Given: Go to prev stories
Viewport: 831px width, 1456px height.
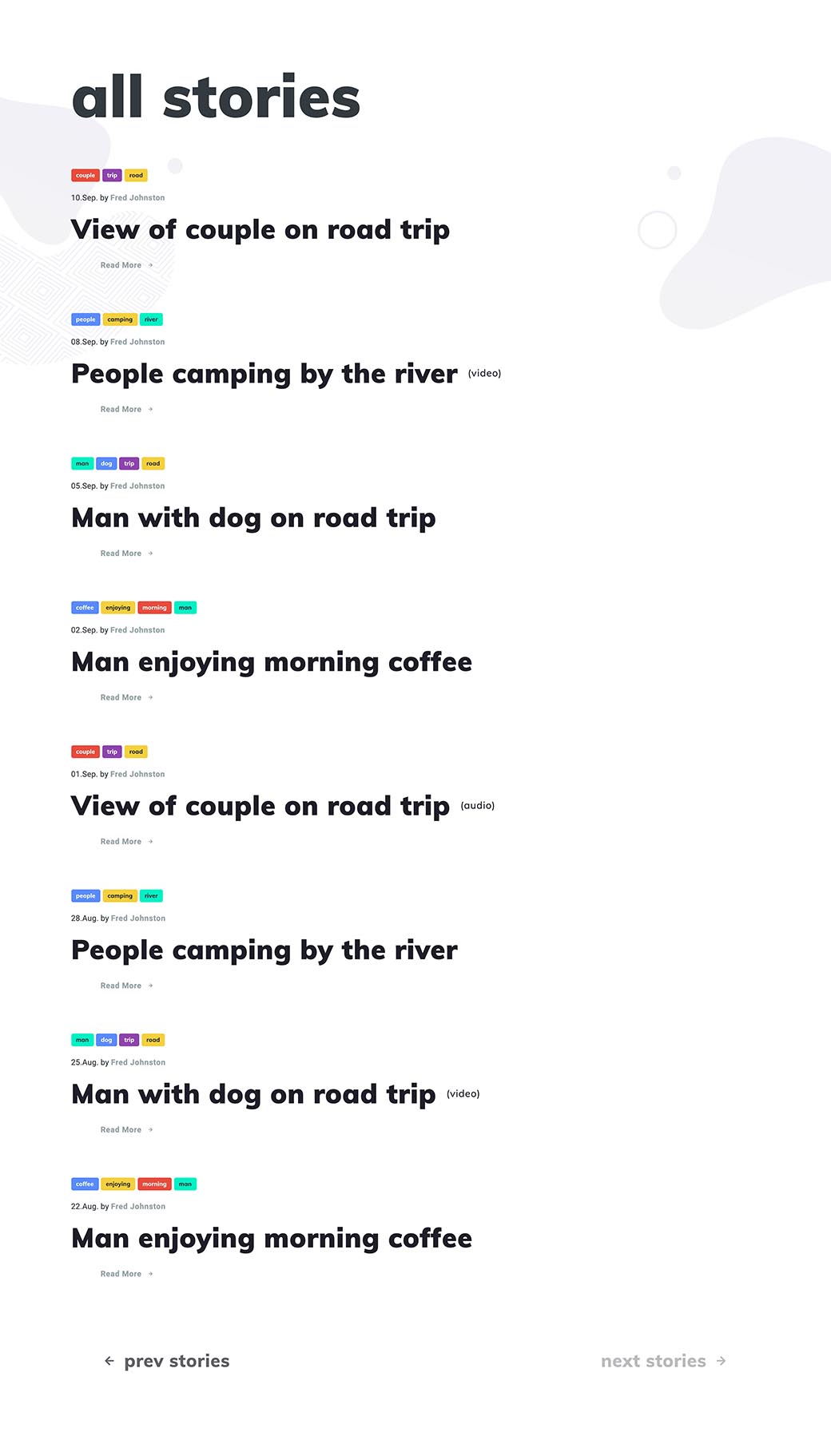Looking at the screenshot, I should click(x=167, y=1361).
